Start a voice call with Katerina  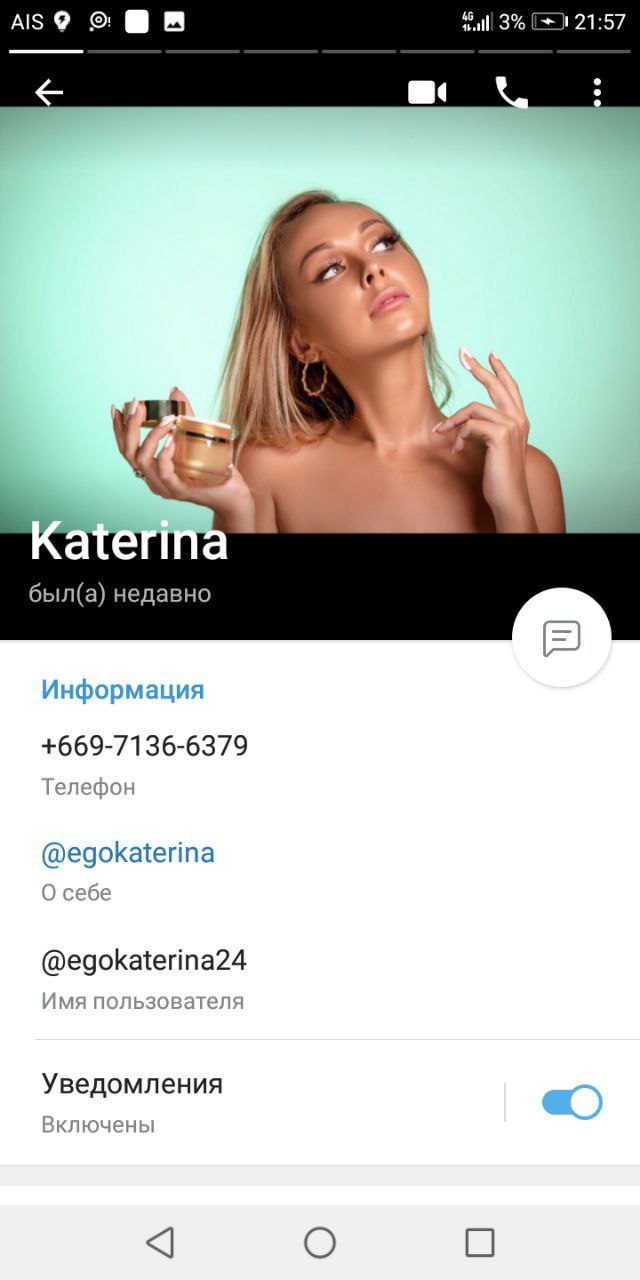pos(511,93)
